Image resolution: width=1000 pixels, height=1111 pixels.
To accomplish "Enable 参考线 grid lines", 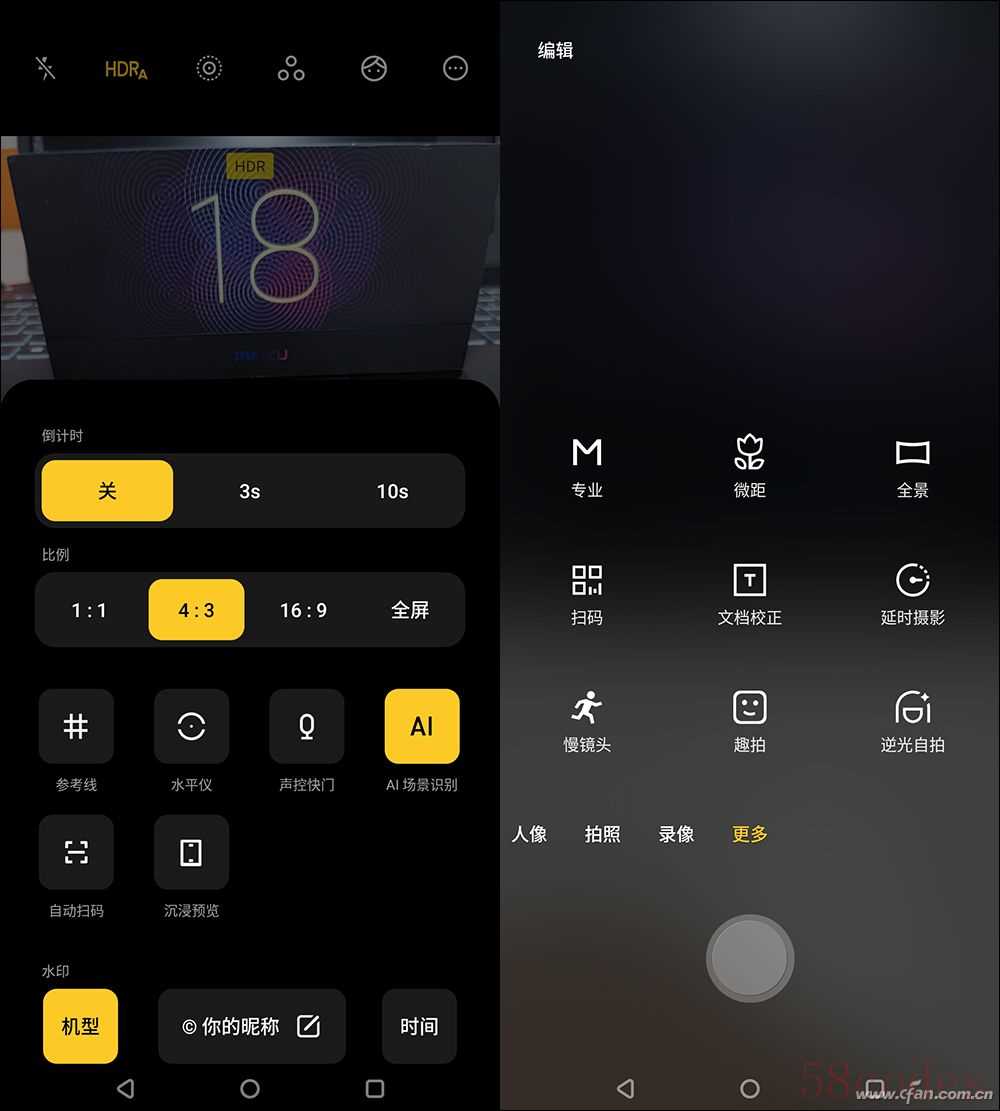I will coord(76,727).
